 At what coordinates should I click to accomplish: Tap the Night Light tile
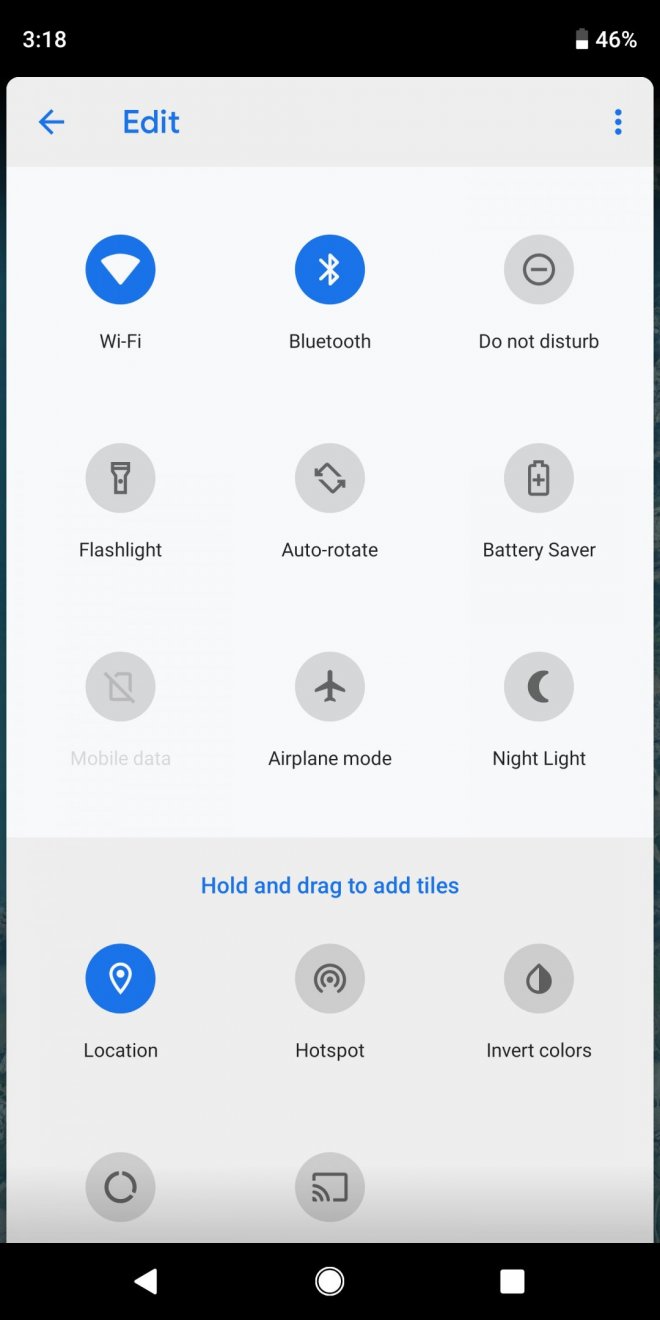(538, 687)
